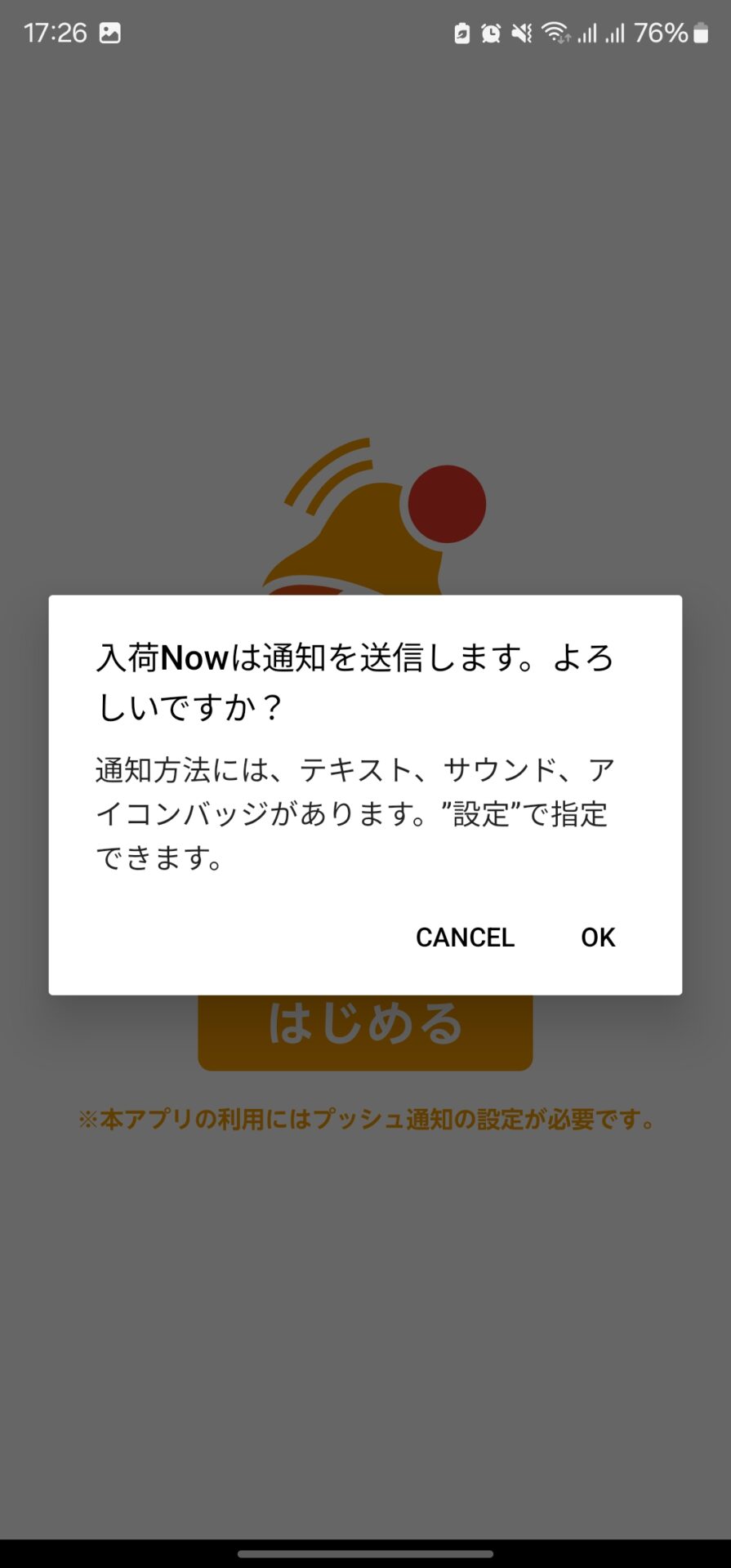Dismiss the dialog with CANCEL

465,937
